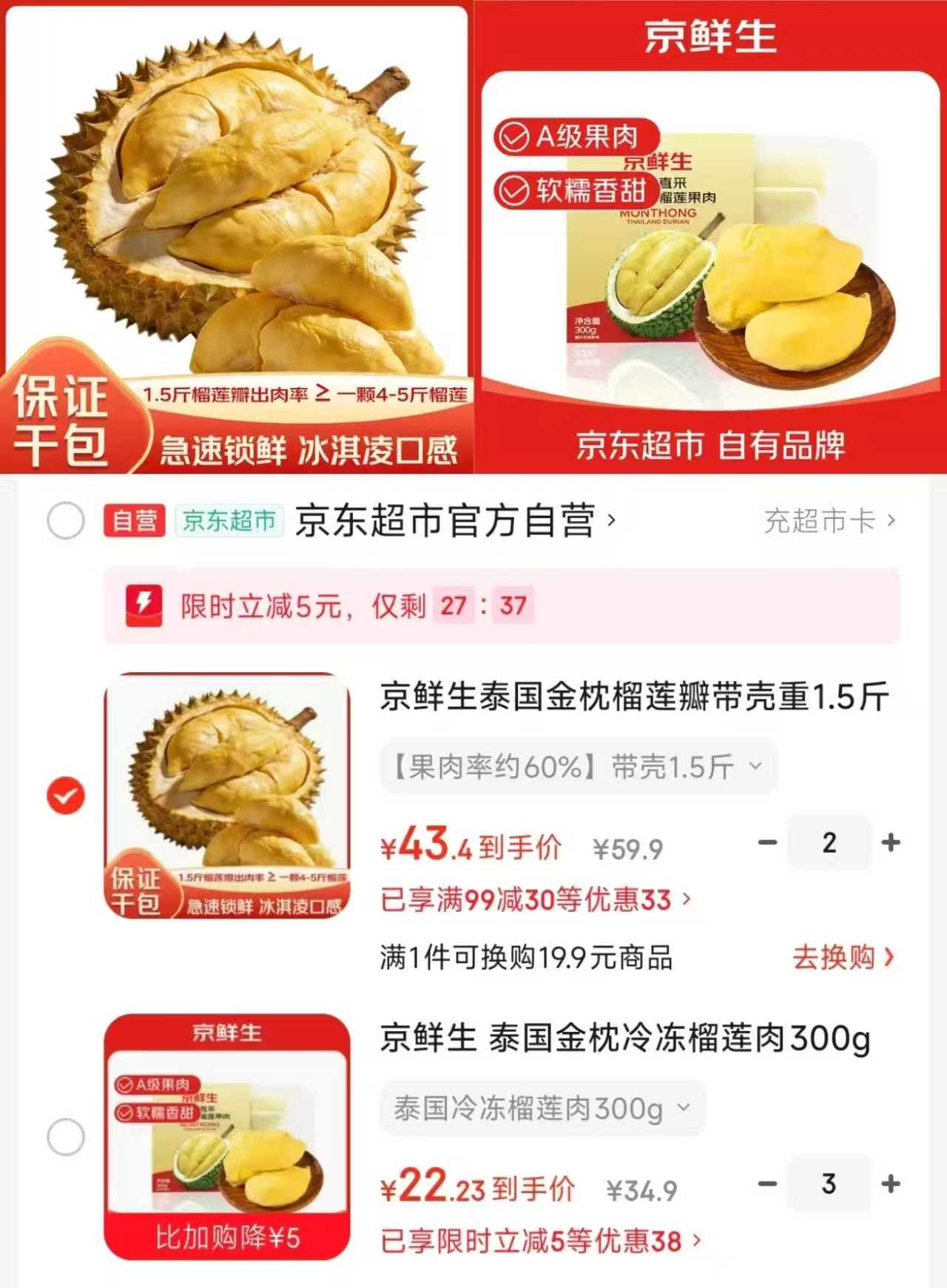Change the 泰国冷冻榴莲肉300g spec option

[x=542, y=1109]
